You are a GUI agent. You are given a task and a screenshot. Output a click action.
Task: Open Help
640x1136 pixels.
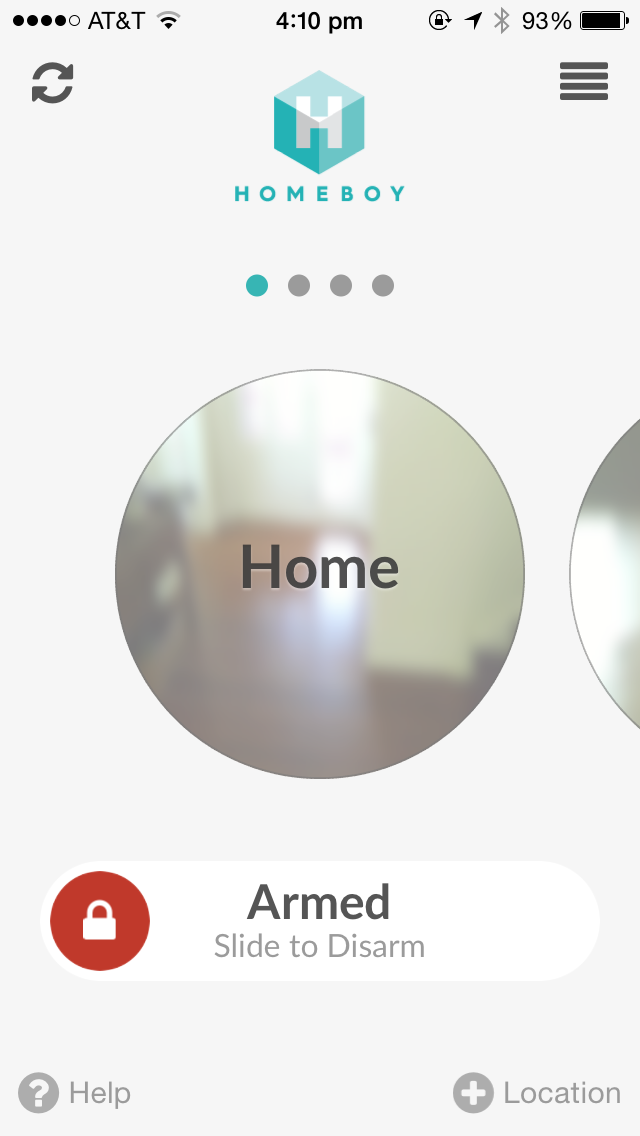pyautogui.click(x=75, y=1093)
